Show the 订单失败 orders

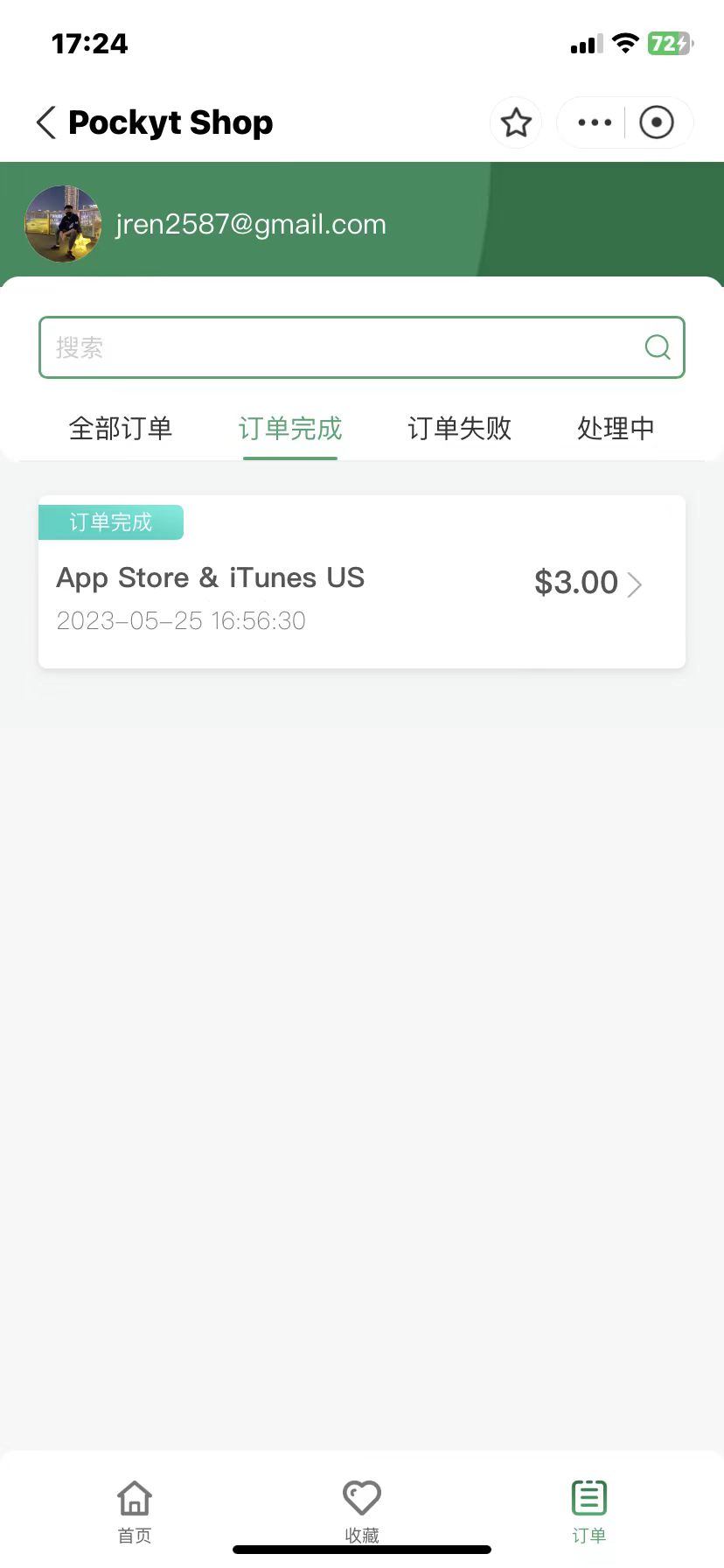click(x=460, y=428)
